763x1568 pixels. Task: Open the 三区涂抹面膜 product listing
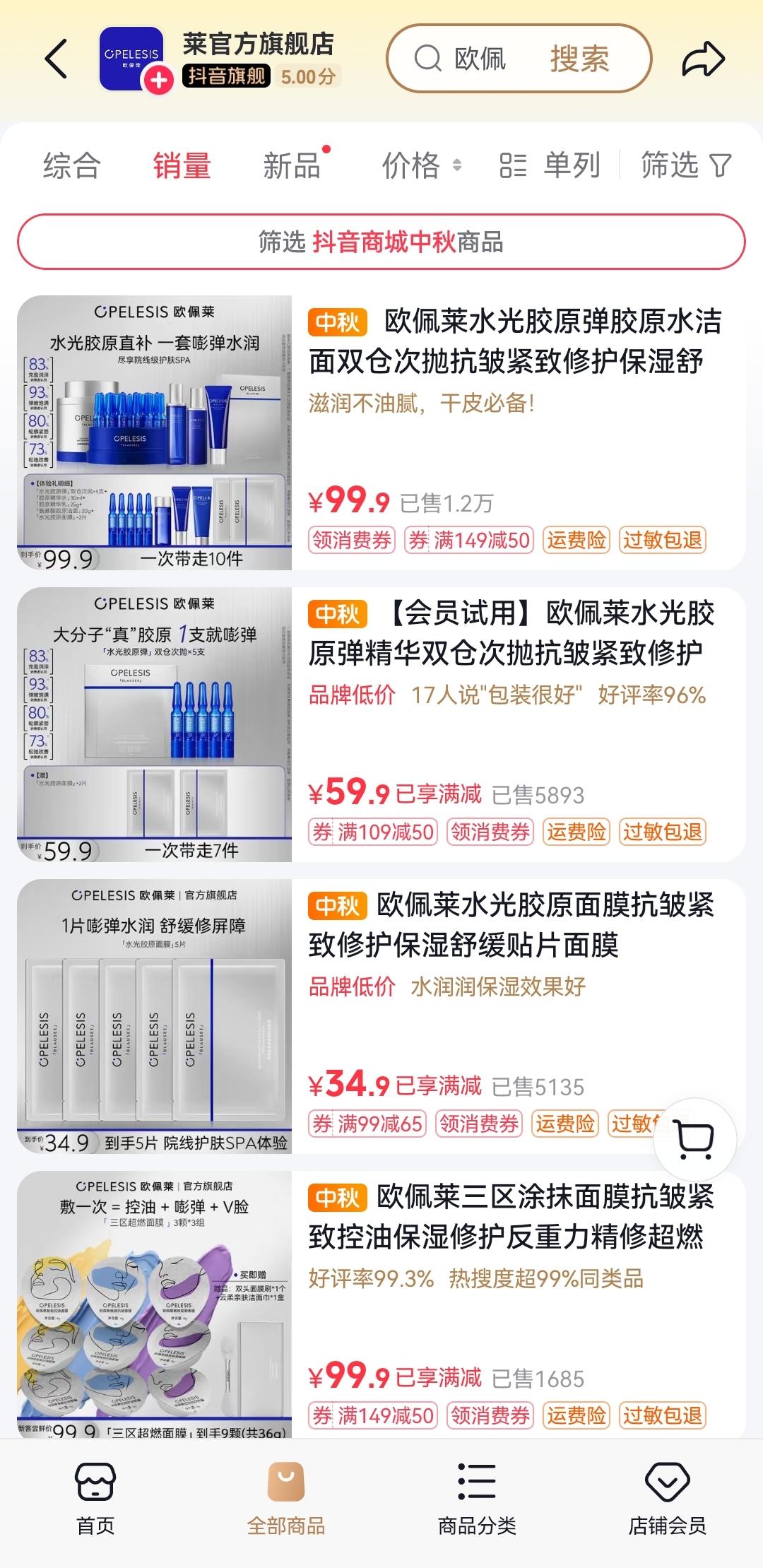(x=511, y=1217)
